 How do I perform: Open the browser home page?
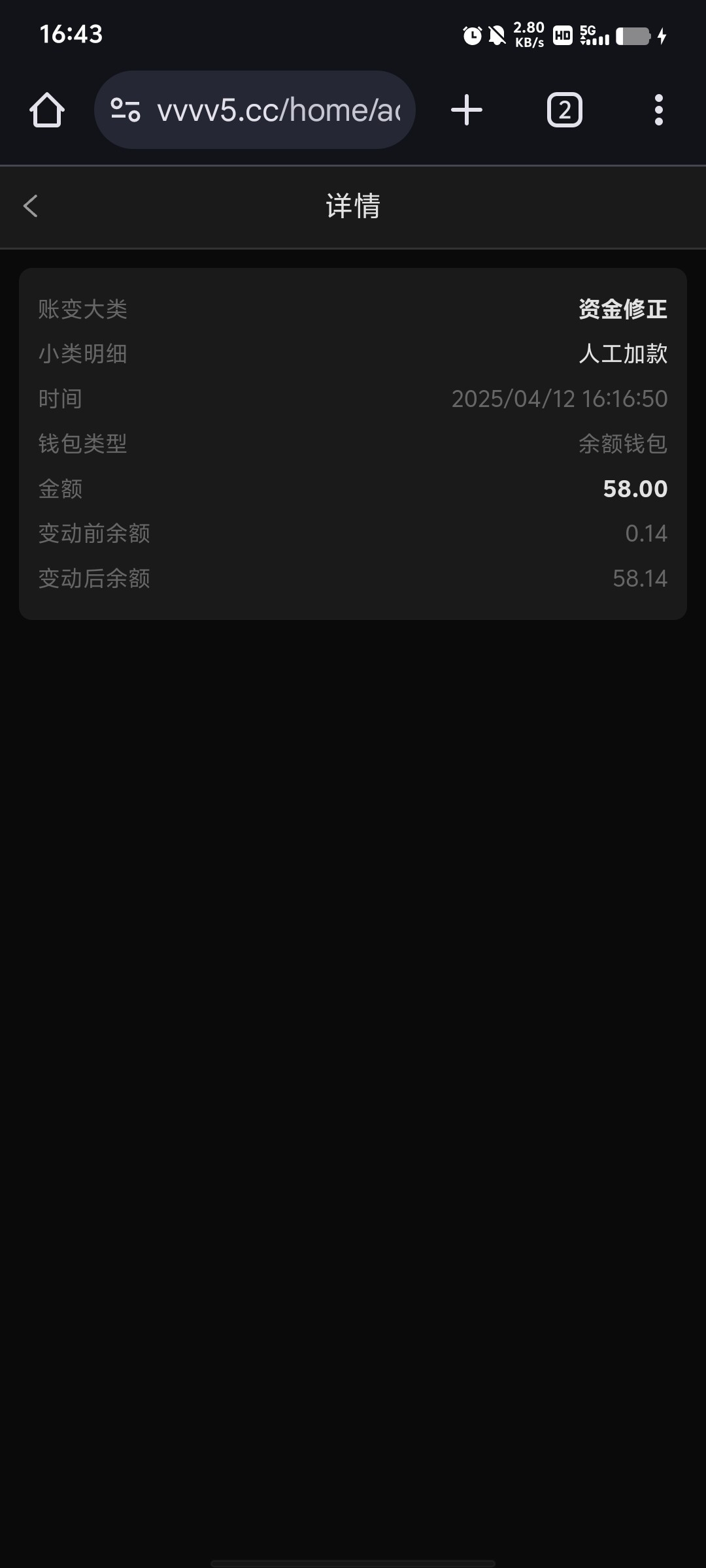point(47,110)
